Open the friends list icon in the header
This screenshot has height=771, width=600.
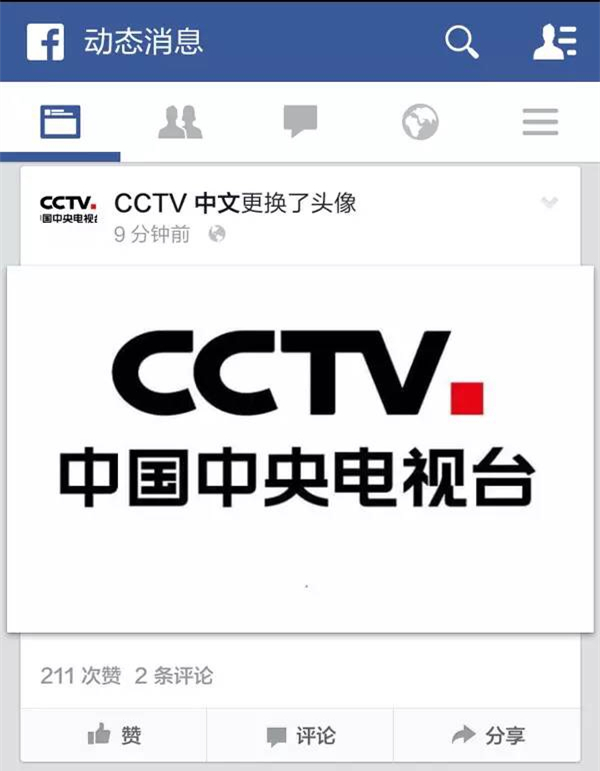[553, 42]
